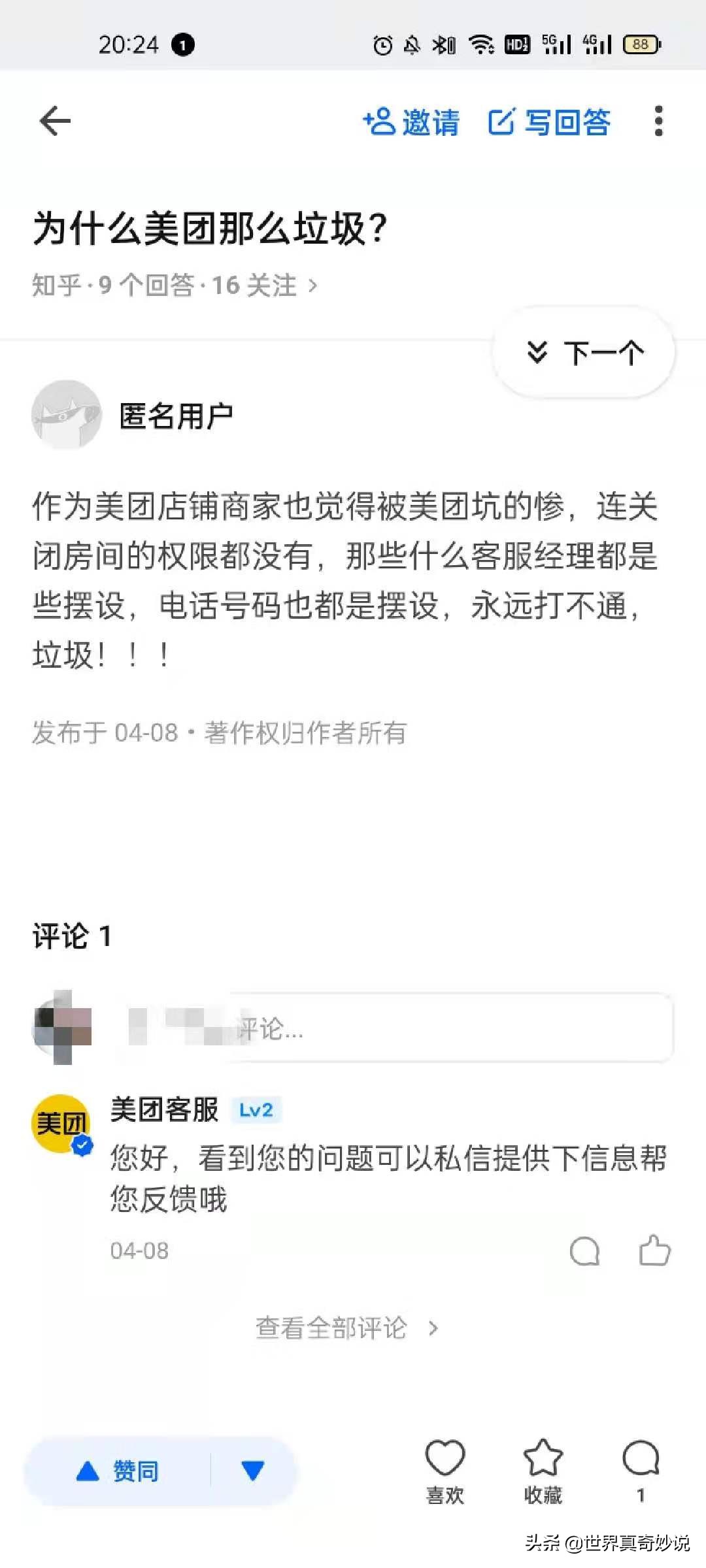The image size is (706, 1568).
Task: Open the three-dot overflow menu
Action: [660, 122]
